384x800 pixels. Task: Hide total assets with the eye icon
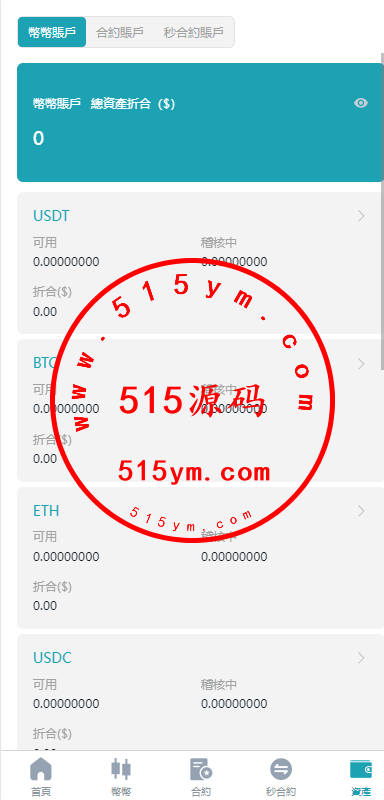click(361, 103)
